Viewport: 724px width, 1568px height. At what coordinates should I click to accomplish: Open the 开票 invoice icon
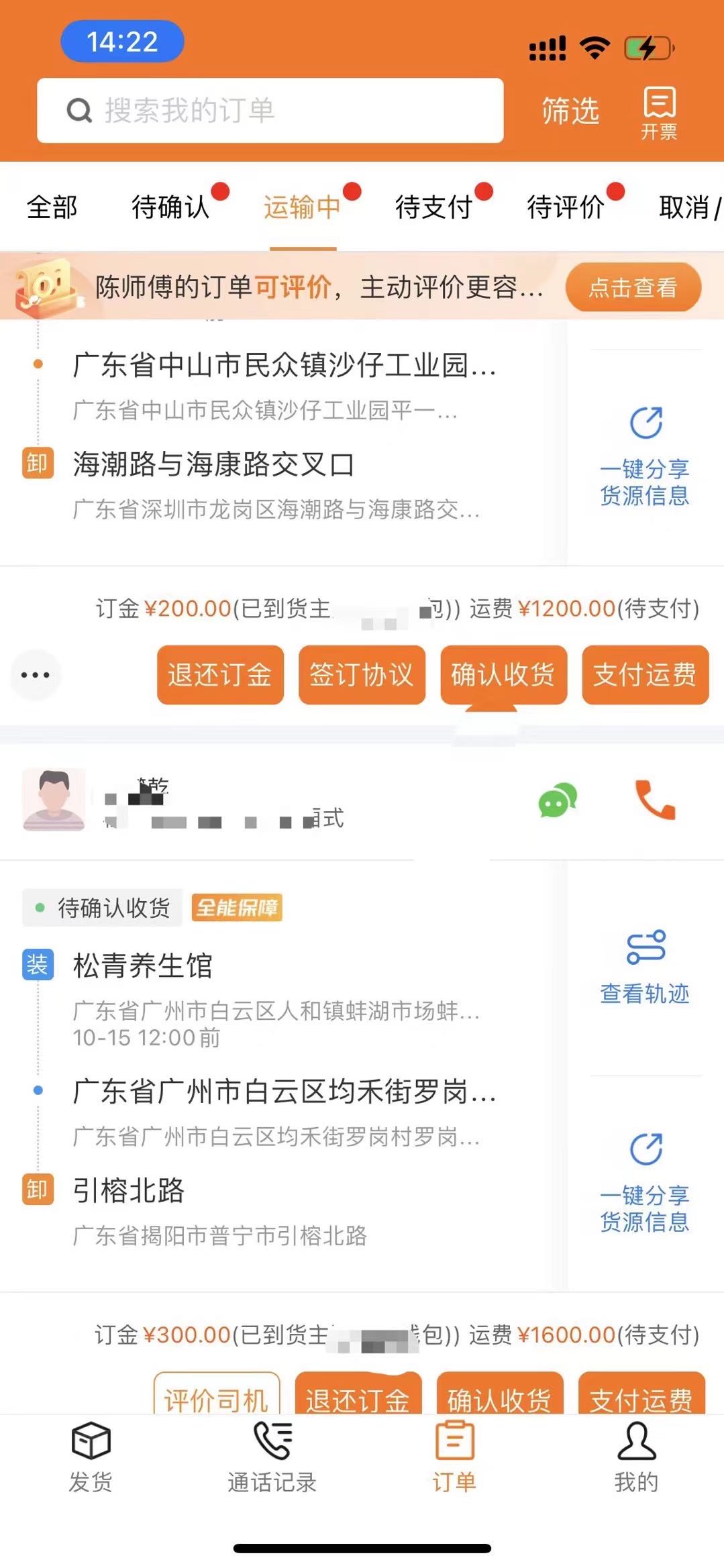point(659,113)
